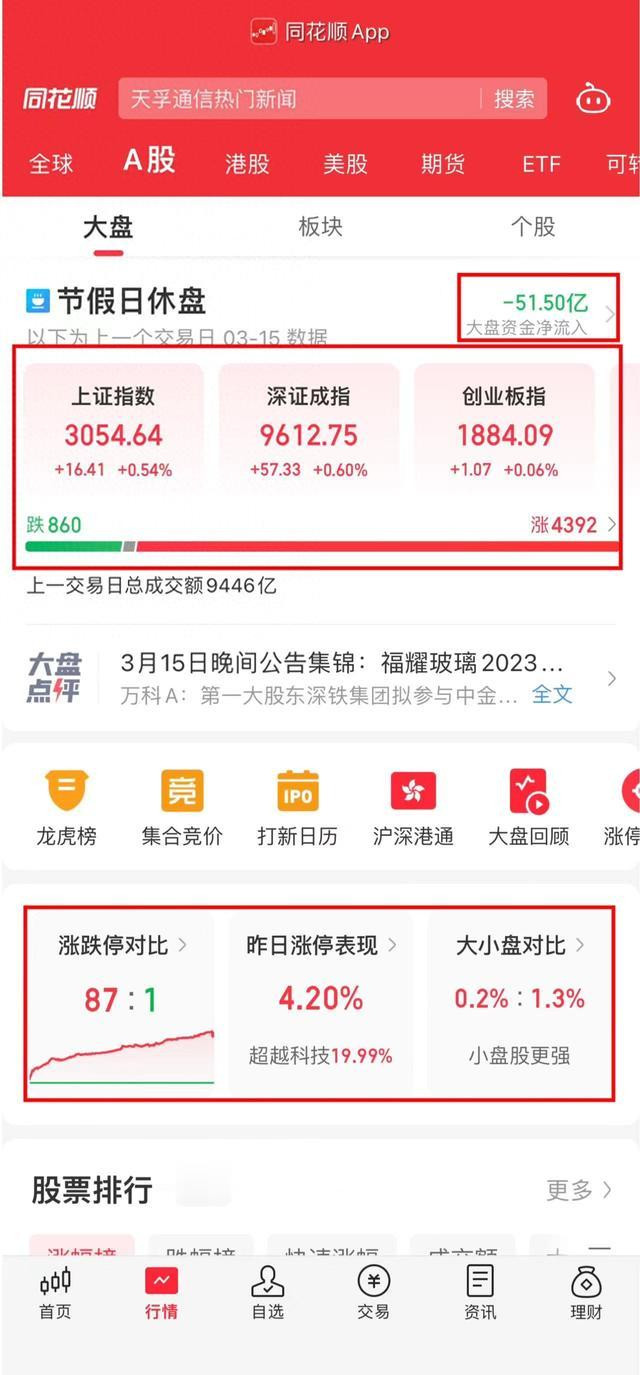Open the search box for 天孚通信热门新闻

(x=300, y=99)
